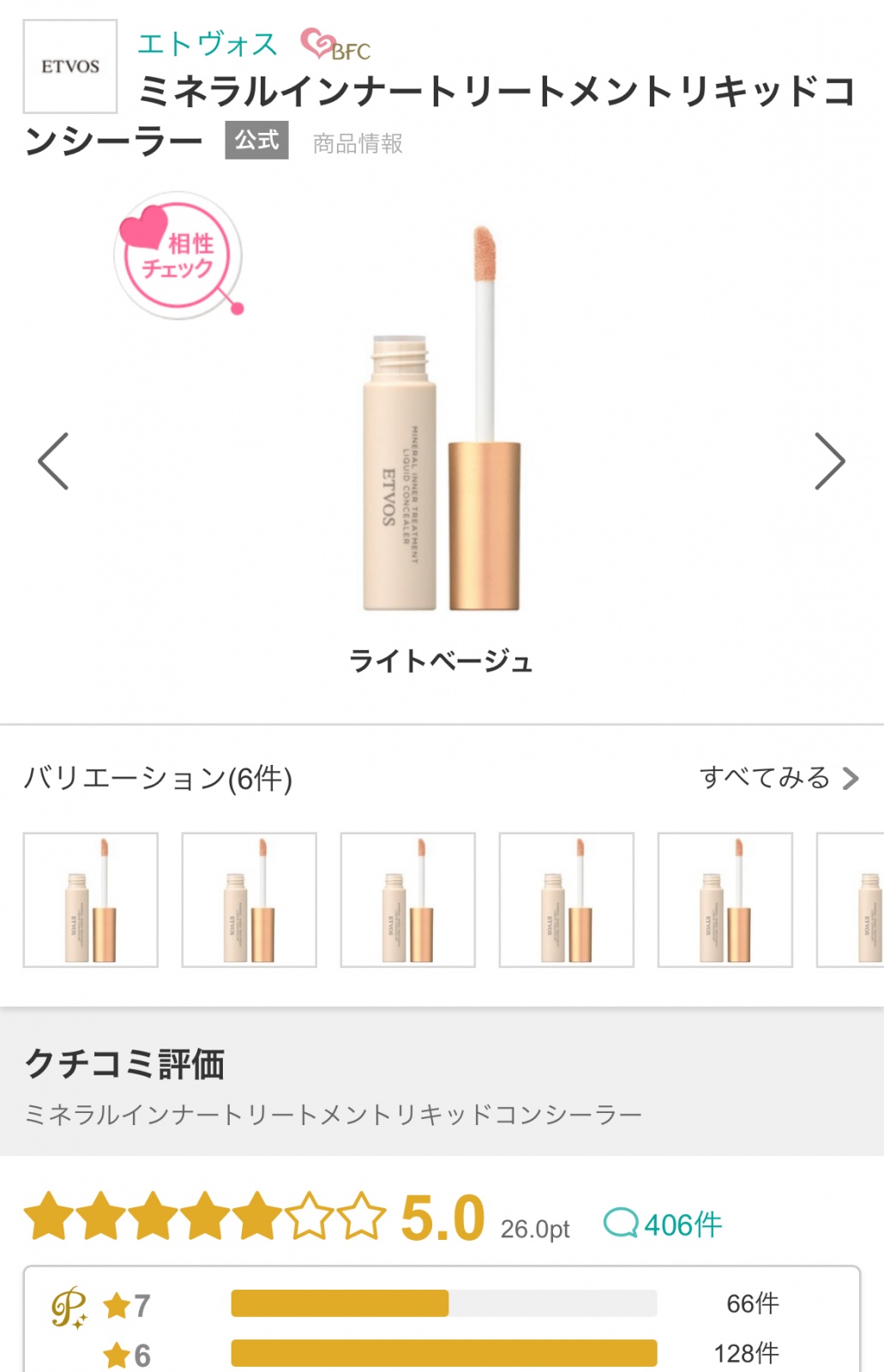Screen dimensions: 884x1372
Task: Open the エトヴォス brand link
Action: tap(207, 43)
